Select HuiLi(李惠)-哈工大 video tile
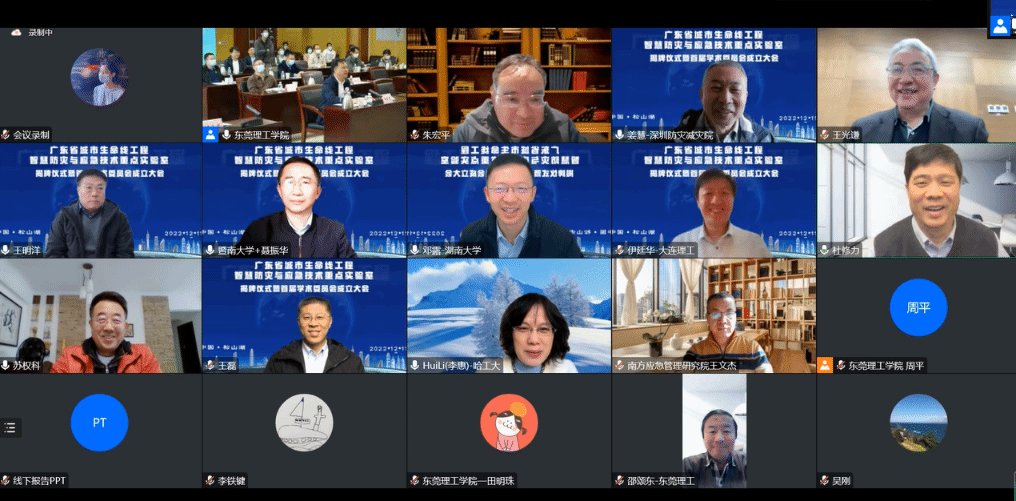The height and width of the screenshot is (501, 1016). 508,315
